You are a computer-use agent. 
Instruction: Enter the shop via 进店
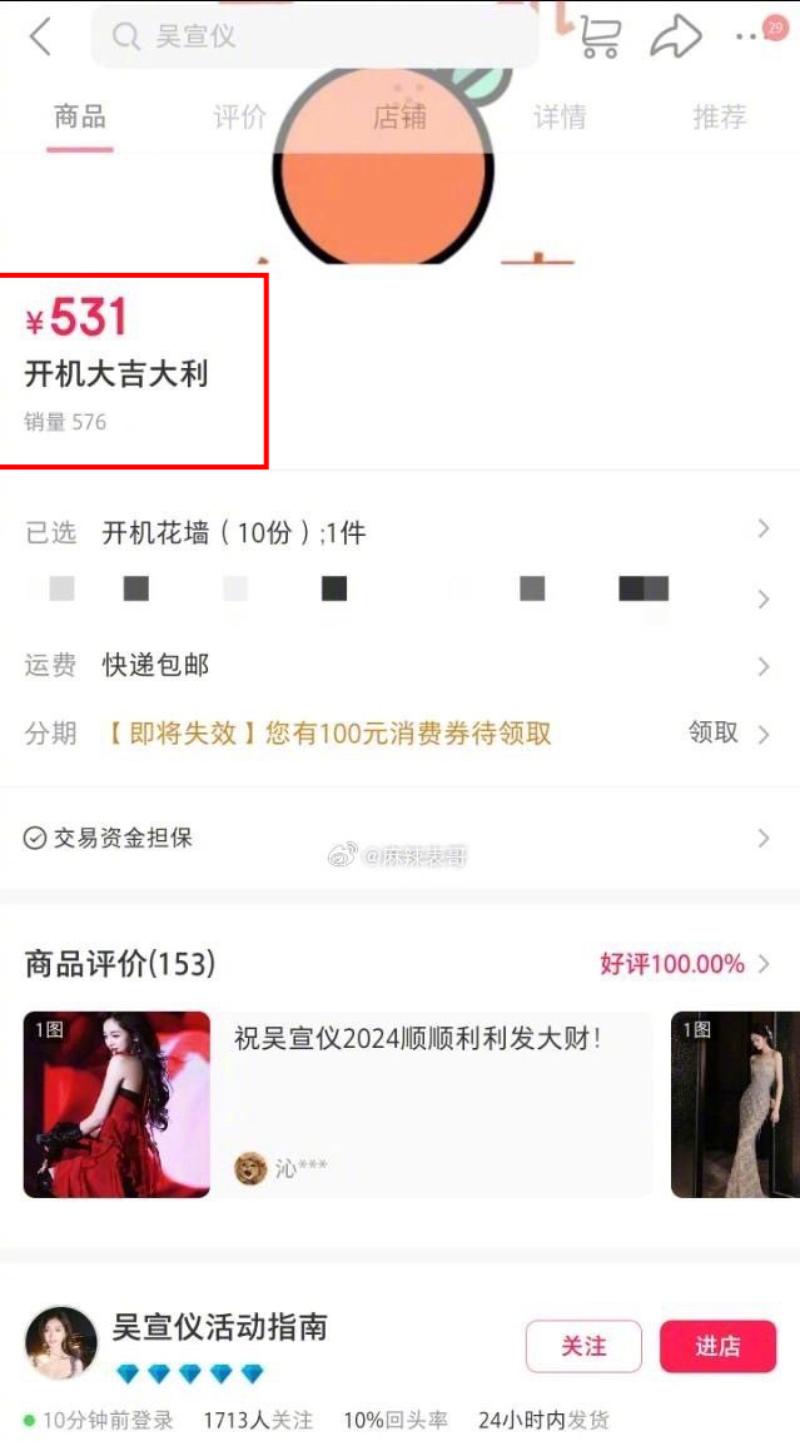point(717,1346)
